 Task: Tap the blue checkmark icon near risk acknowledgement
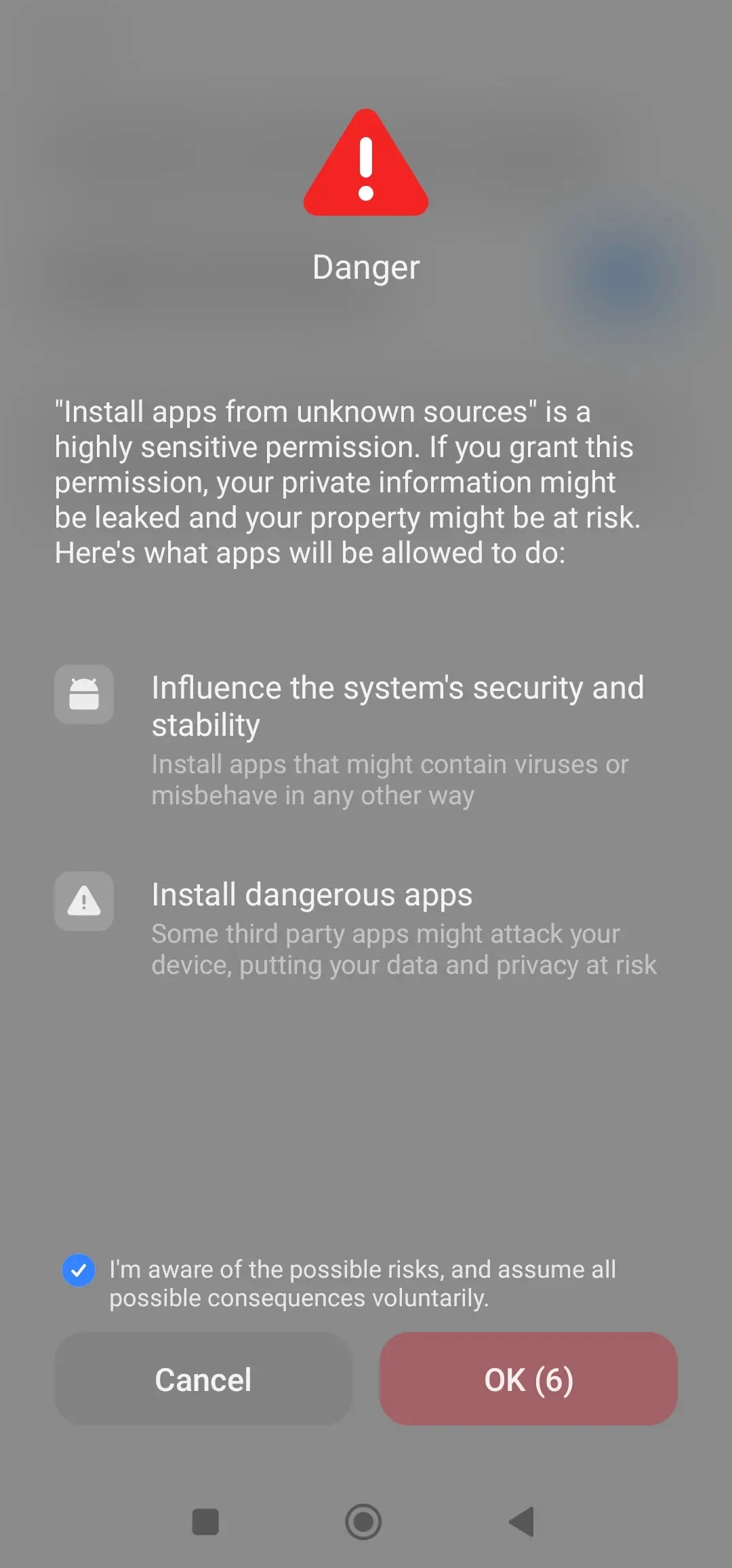tap(79, 1270)
